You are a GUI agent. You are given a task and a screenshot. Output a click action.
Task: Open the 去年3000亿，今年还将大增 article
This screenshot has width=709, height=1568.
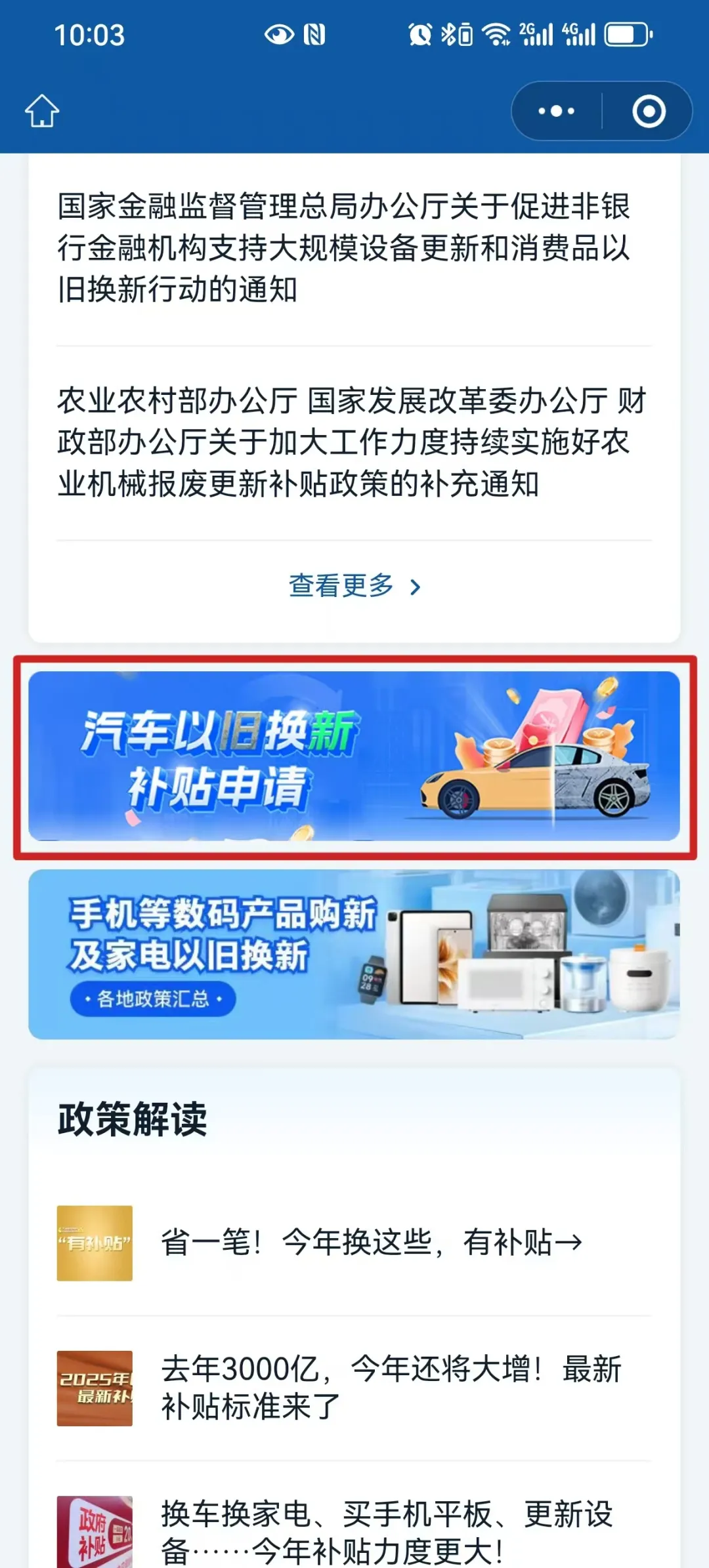(391, 1388)
